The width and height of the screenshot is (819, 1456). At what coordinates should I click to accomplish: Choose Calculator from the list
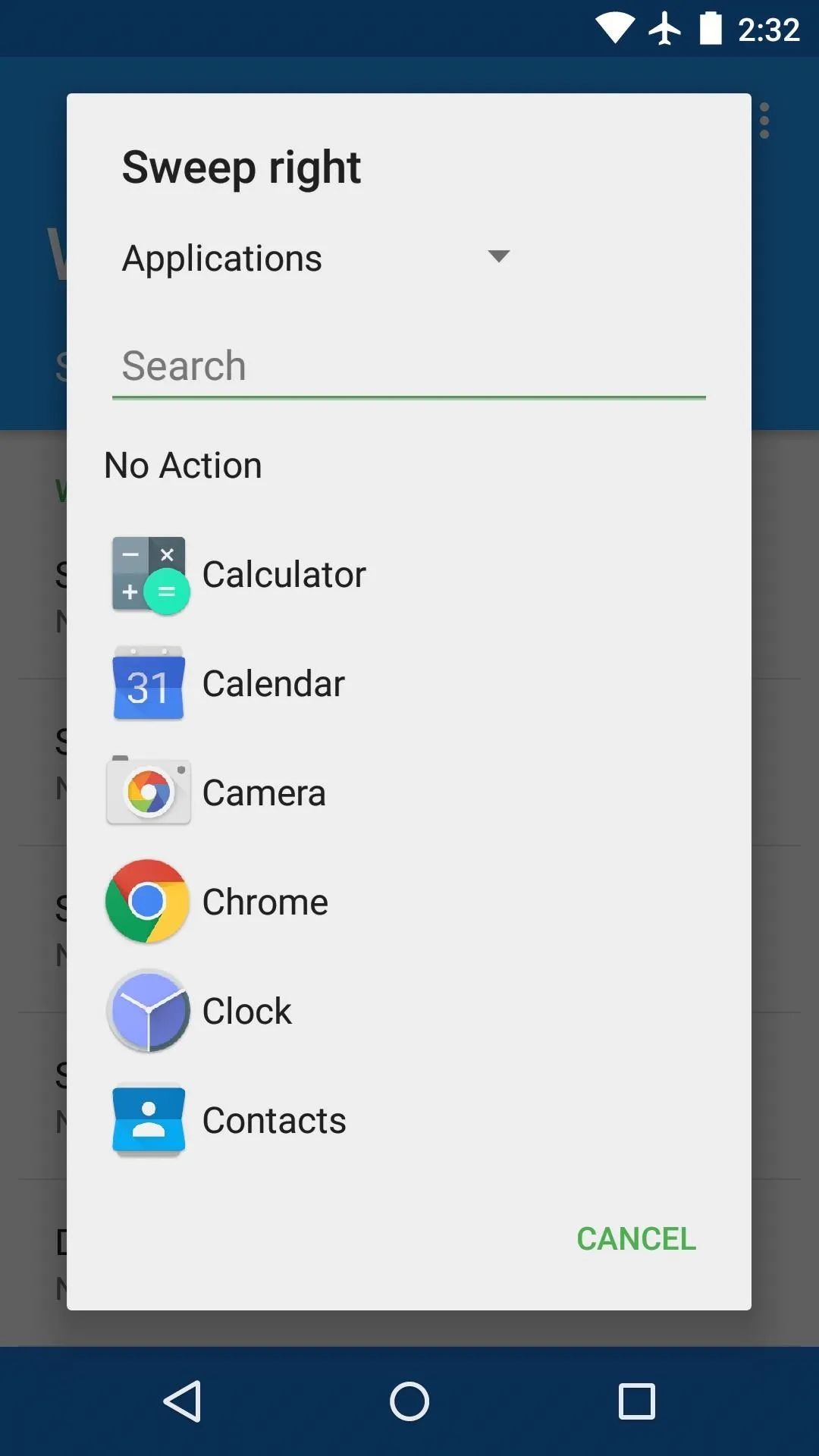[409, 575]
